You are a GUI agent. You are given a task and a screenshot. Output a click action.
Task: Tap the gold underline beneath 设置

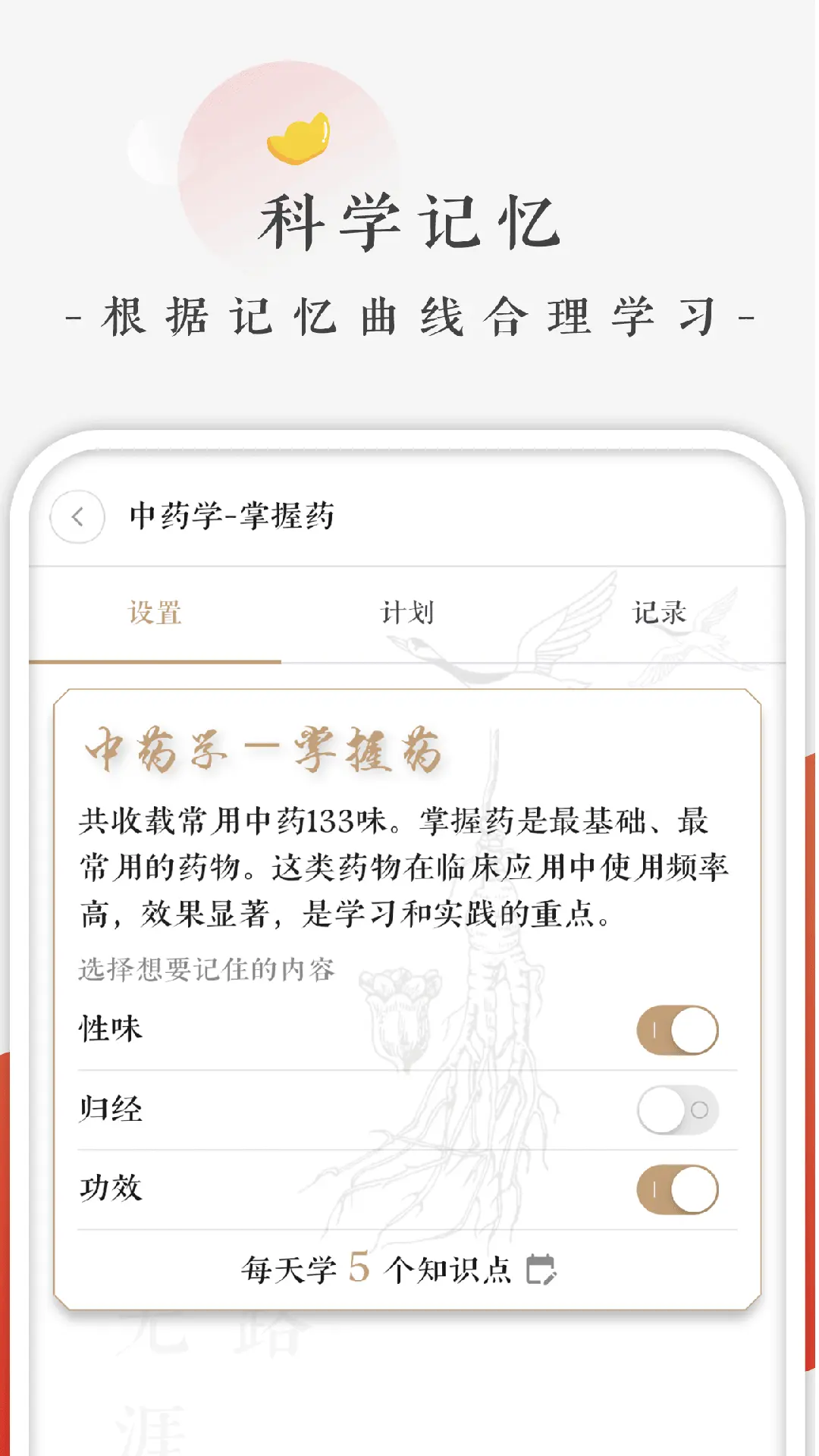[x=157, y=661]
